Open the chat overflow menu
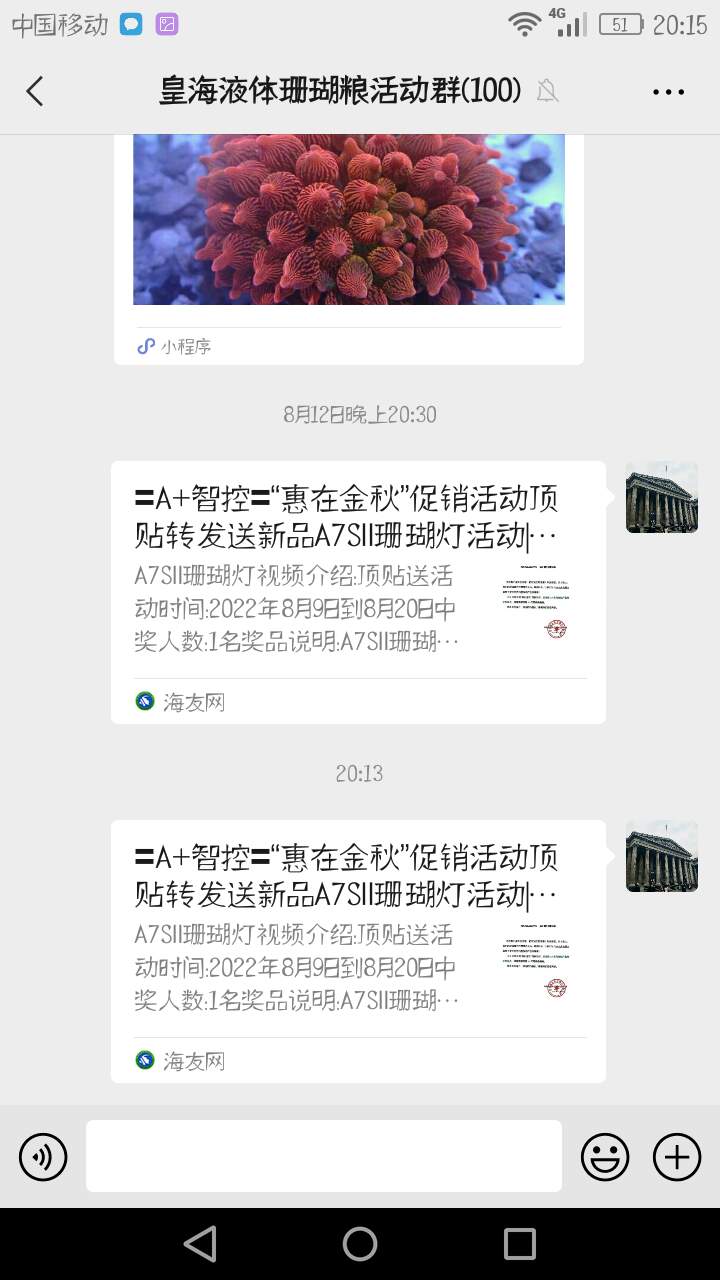 (668, 91)
